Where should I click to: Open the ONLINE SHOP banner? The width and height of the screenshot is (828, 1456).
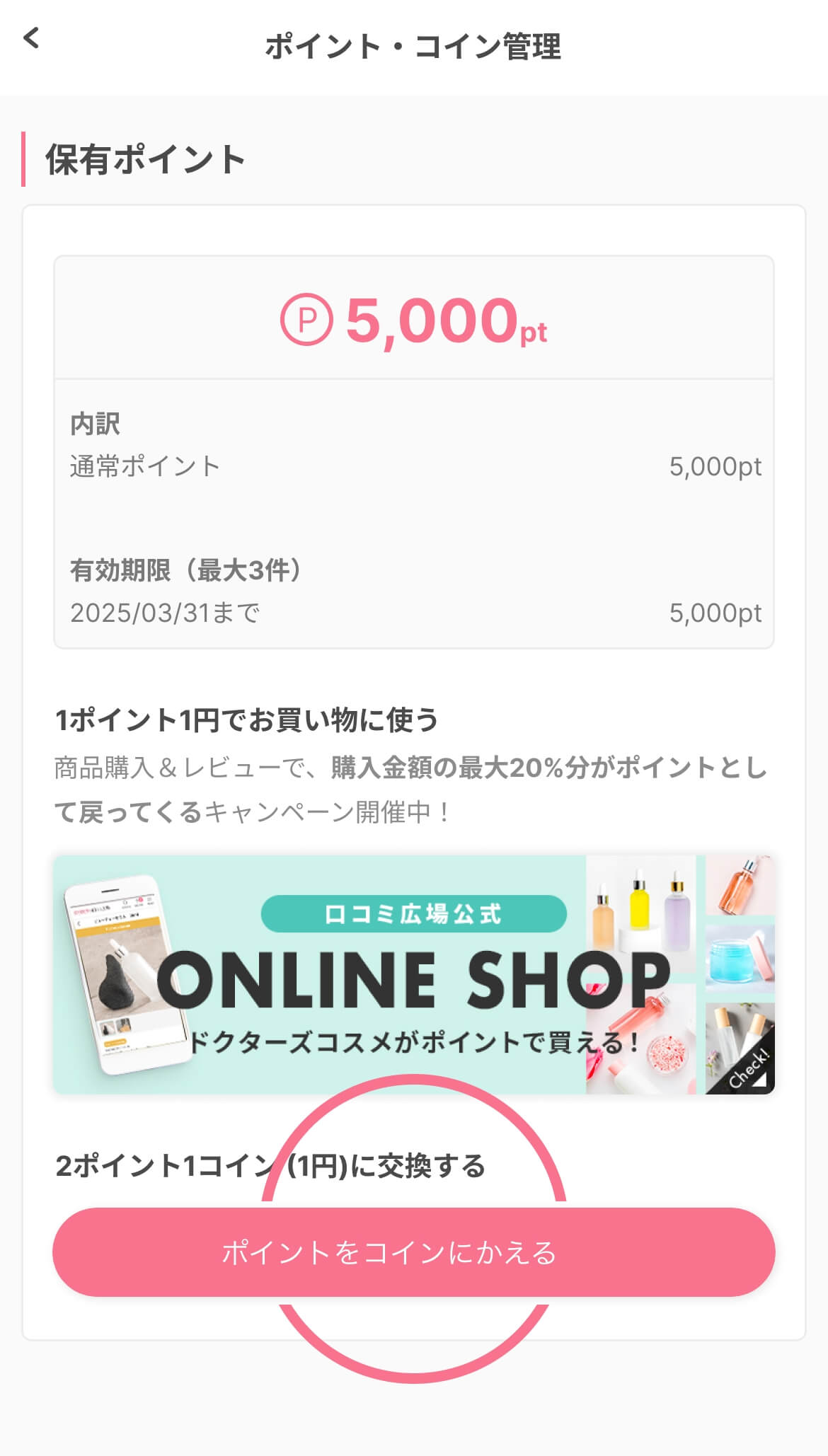[x=413, y=974]
